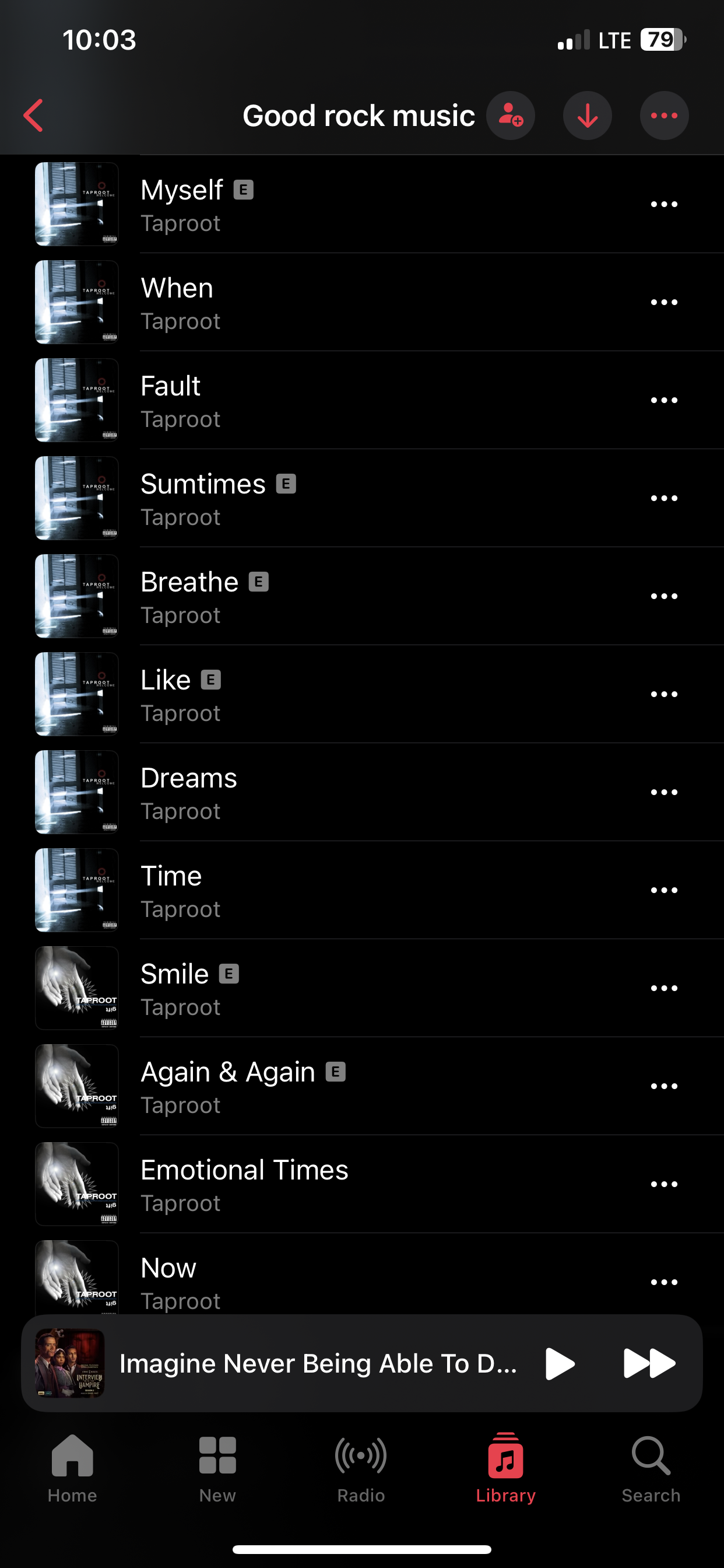
Task: Open more options for Again & Again
Action: [664, 1087]
